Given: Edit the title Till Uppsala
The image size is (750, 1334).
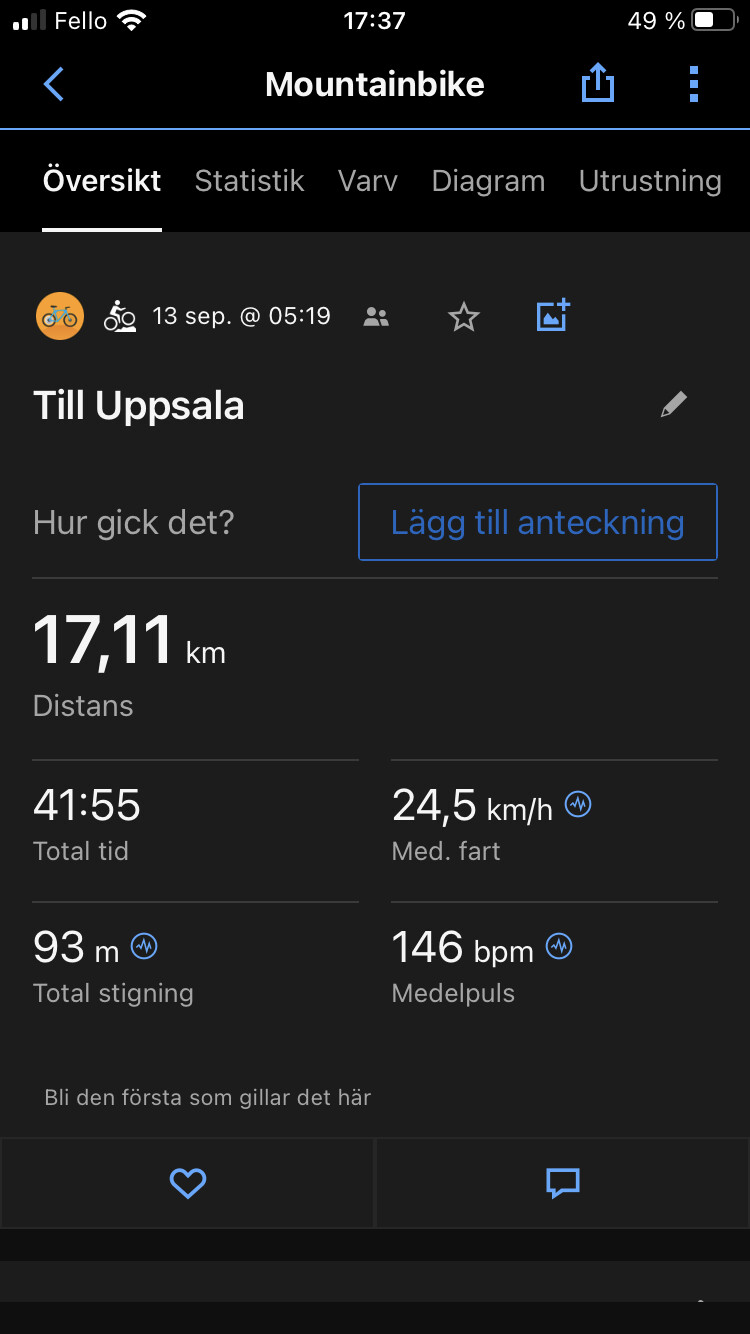Looking at the screenshot, I should (x=674, y=405).
